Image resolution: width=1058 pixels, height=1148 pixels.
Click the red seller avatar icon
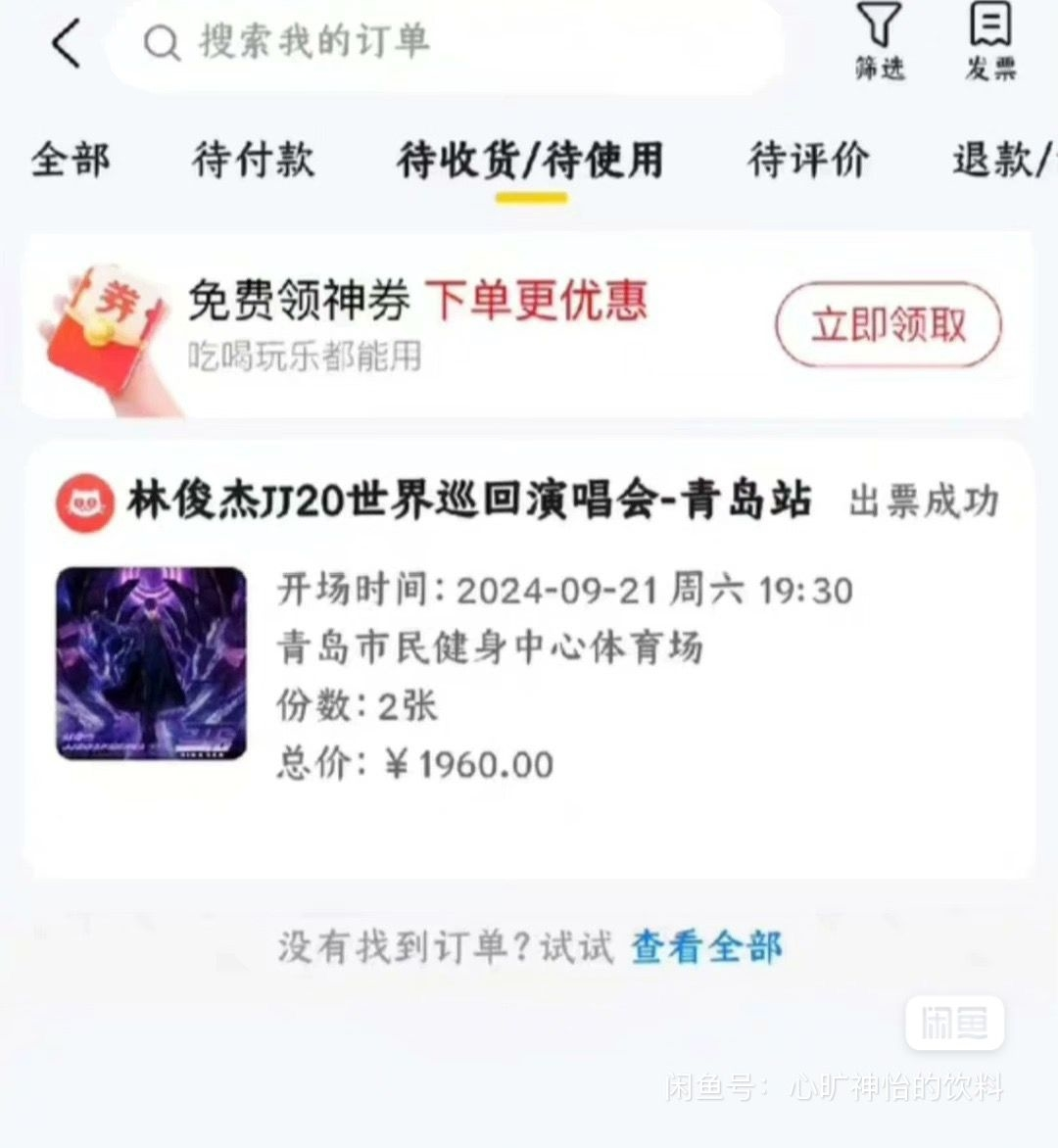(83, 501)
